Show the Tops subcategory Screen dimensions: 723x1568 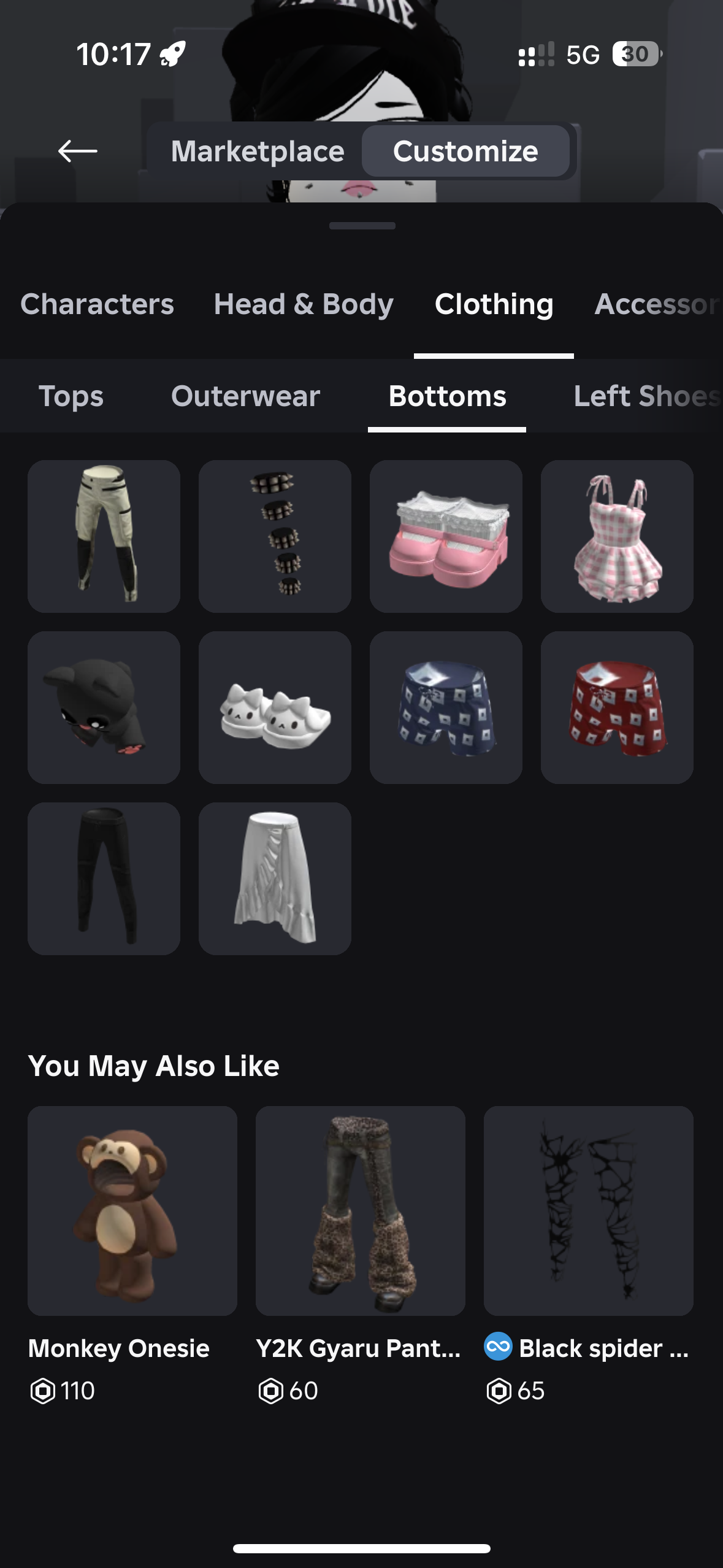71,396
